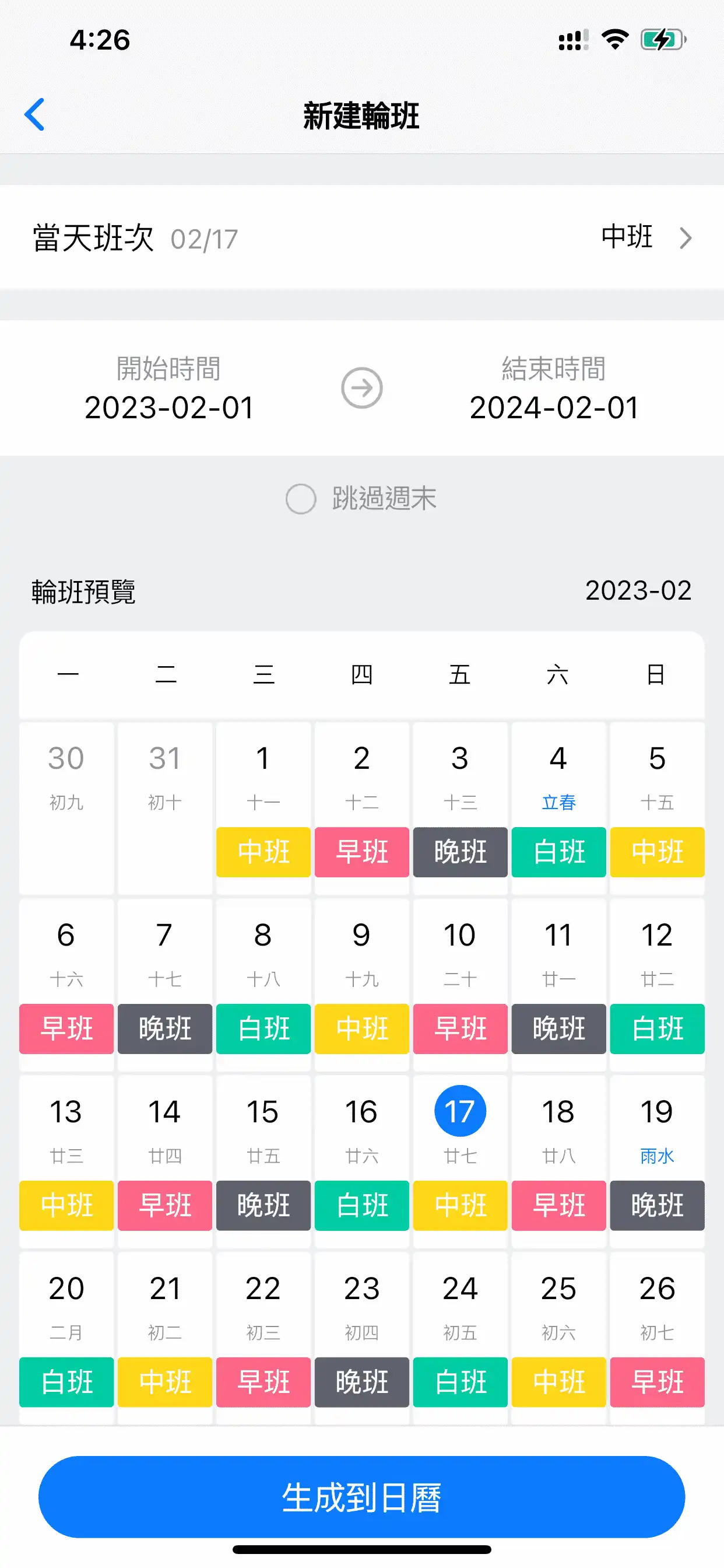Change 開始時間 date 2023-02-01
724x1568 pixels.
(168, 390)
